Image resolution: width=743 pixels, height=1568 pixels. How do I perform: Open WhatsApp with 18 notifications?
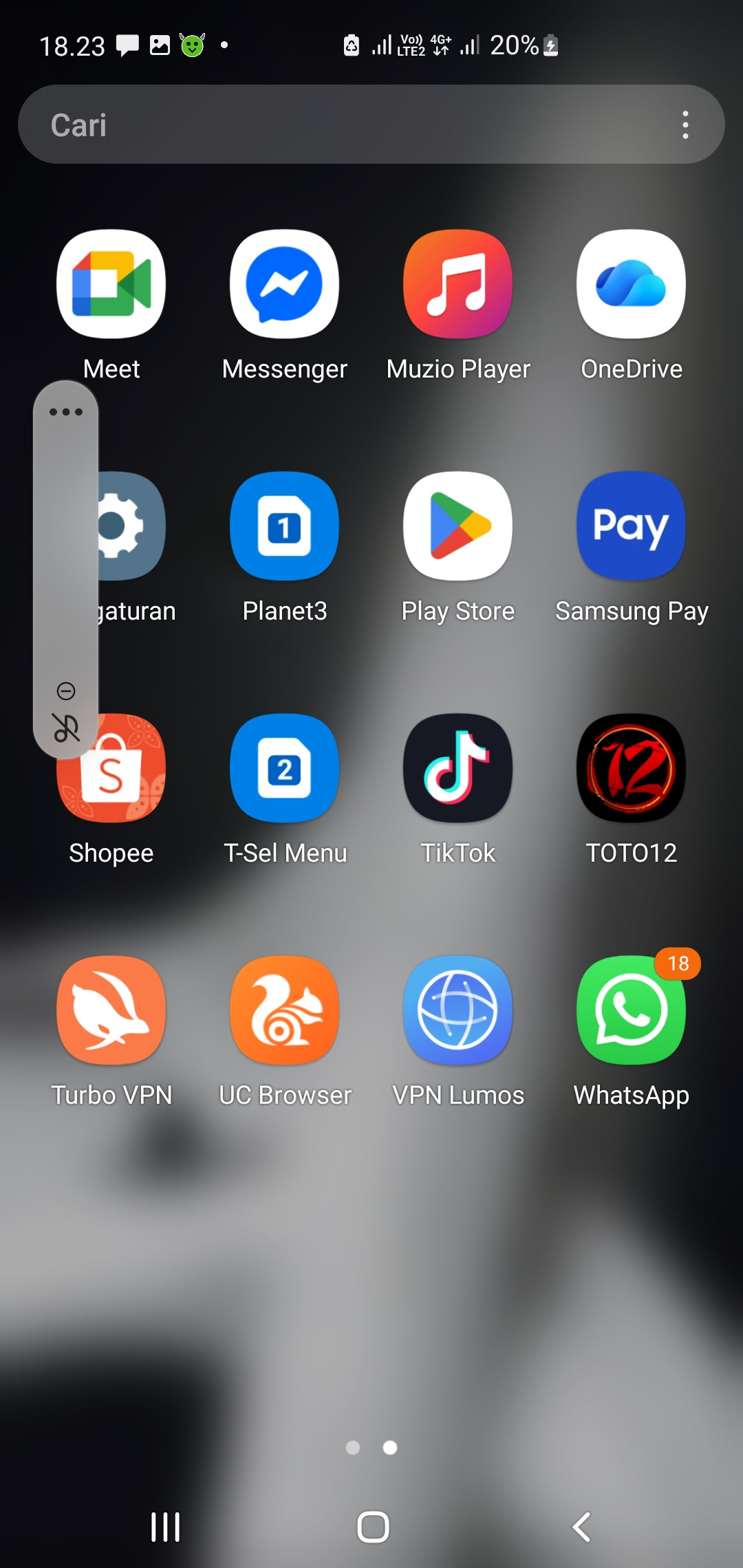click(632, 1010)
